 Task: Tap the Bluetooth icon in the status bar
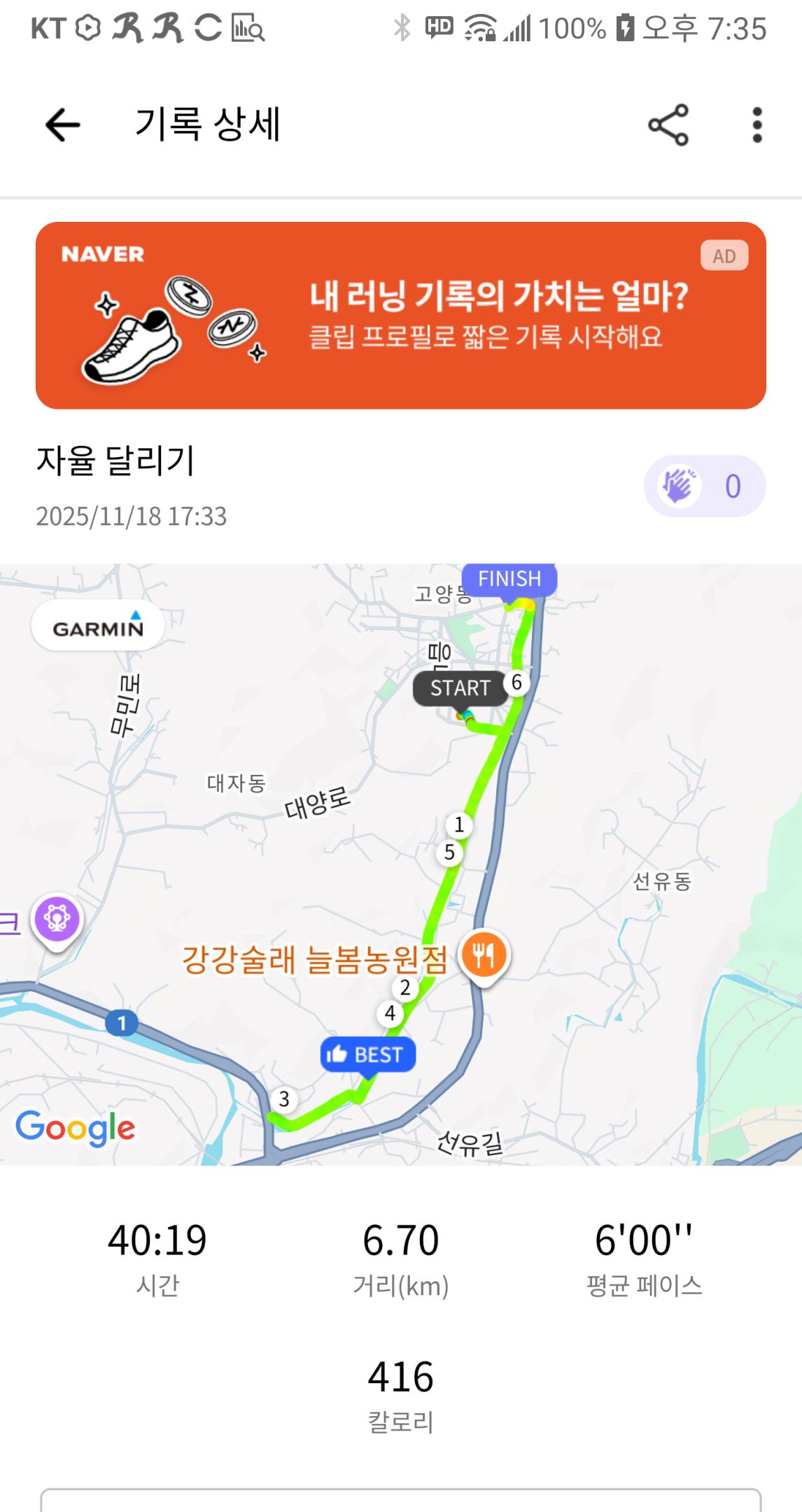(x=402, y=27)
